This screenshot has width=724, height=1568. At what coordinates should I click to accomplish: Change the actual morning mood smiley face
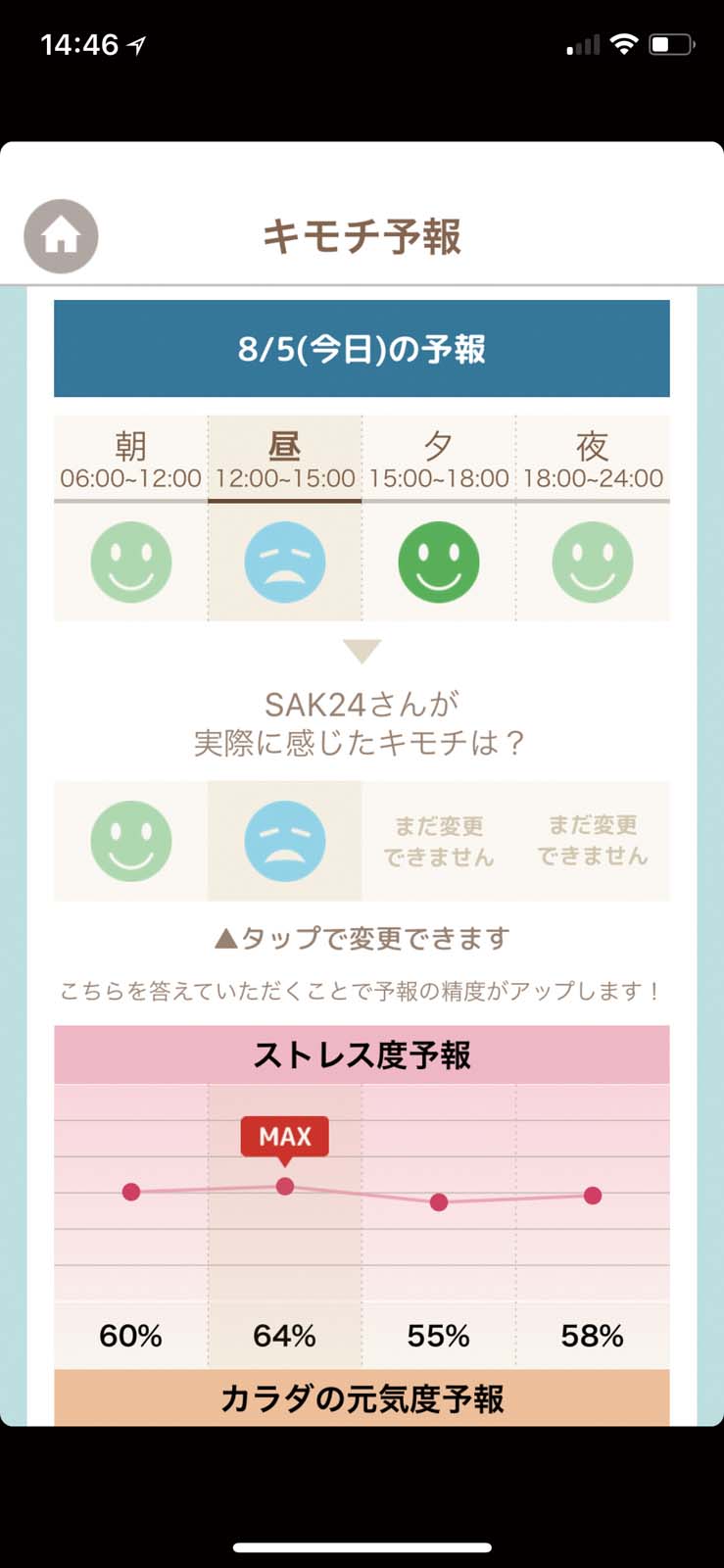[131, 841]
